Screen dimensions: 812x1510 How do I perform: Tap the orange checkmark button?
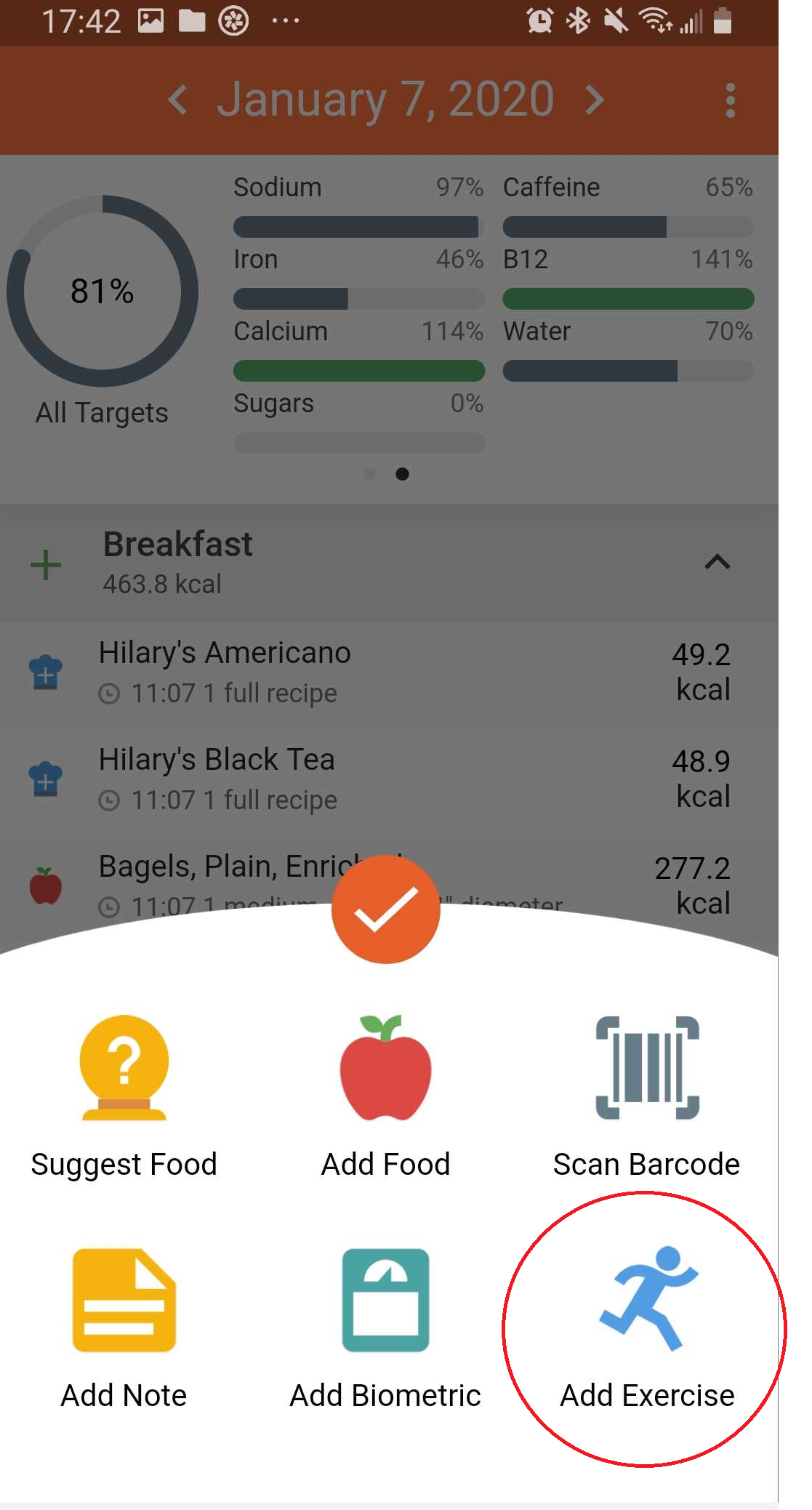[x=385, y=909]
